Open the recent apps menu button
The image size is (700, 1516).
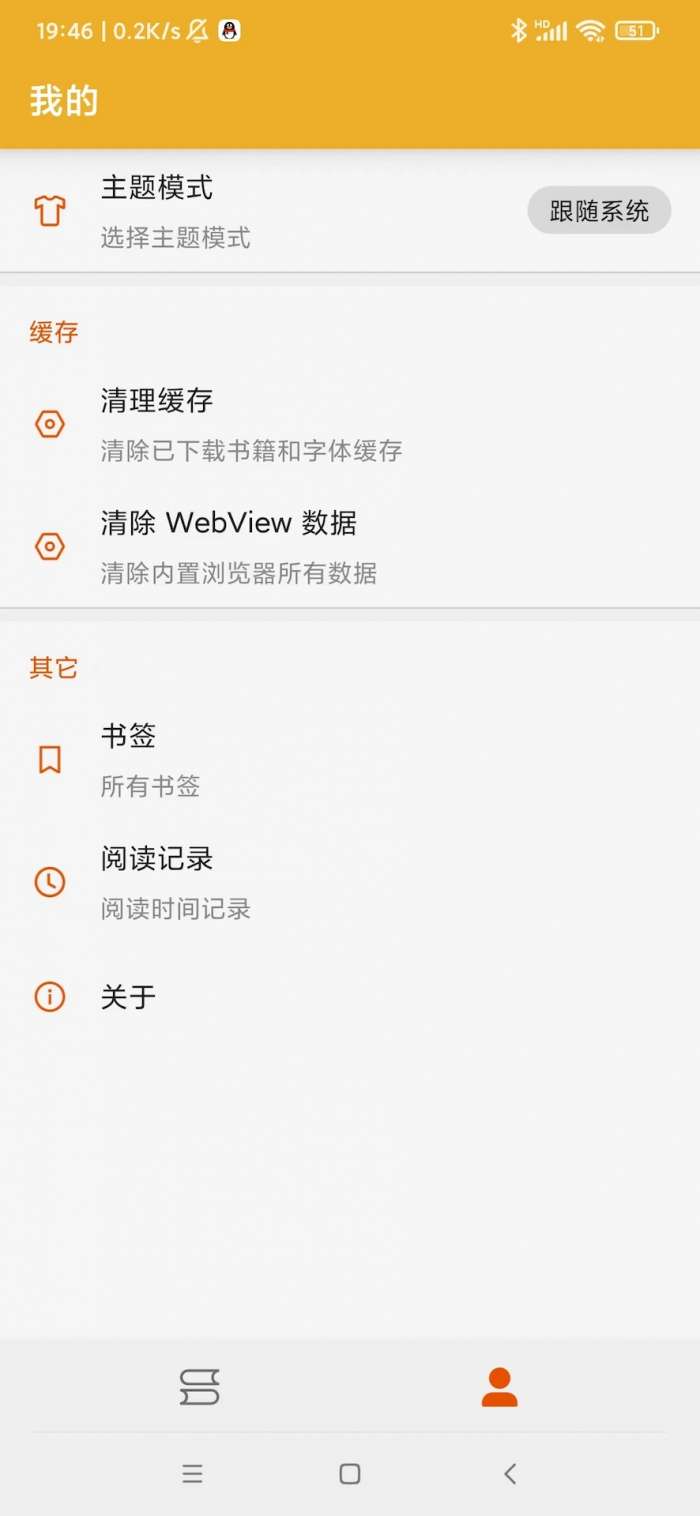(x=192, y=1473)
